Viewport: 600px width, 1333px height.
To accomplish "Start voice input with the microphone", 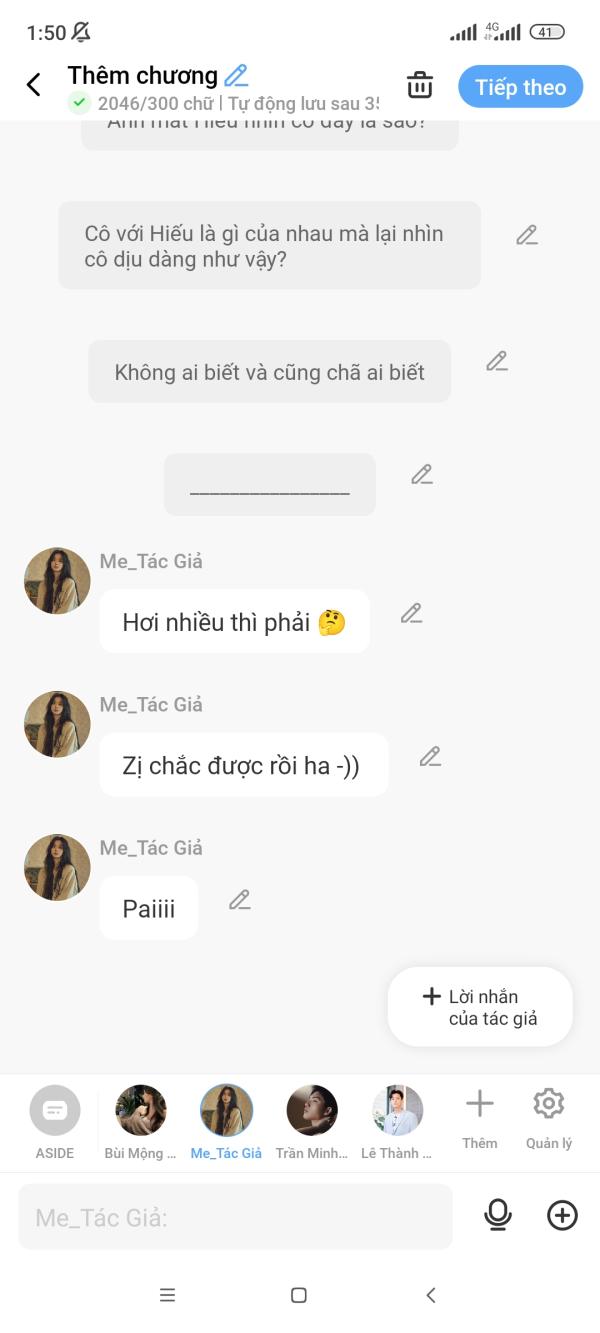I will pos(497,1215).
